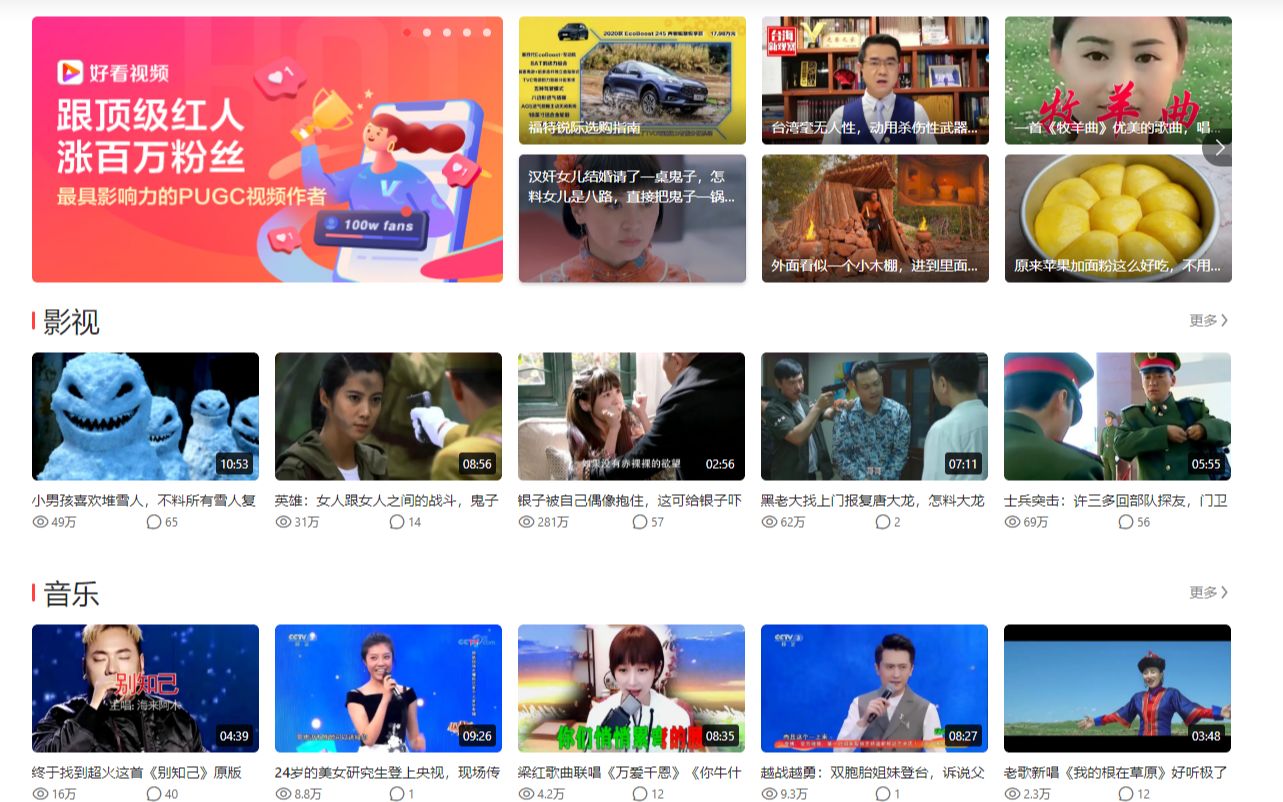Image resolution: width=1283 pixels, height=802 pixels.
Task: Open the 24岁的美女研究生 CCTV performance
Action: click(x=388, y=688)
